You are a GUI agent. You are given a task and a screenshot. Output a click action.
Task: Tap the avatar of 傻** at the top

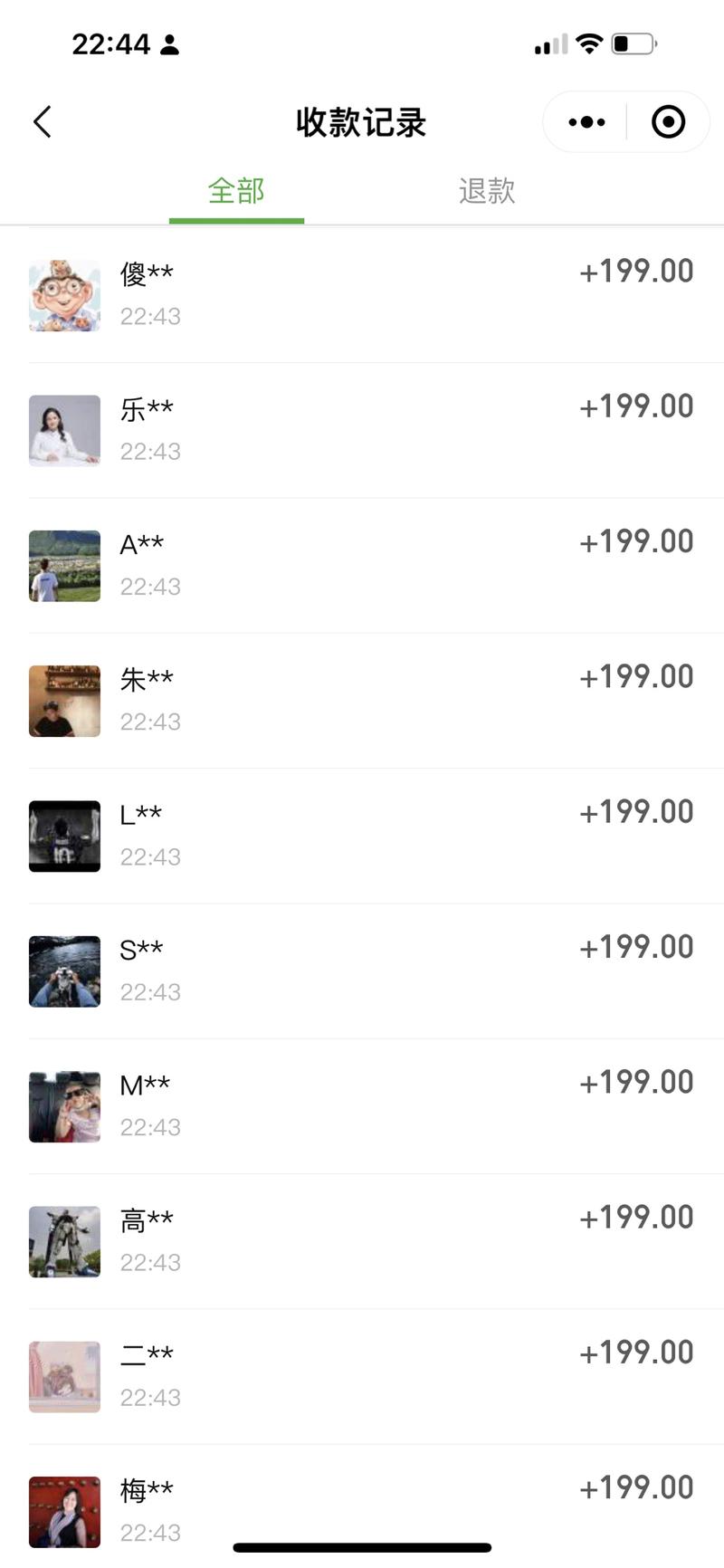coord(64,294)
